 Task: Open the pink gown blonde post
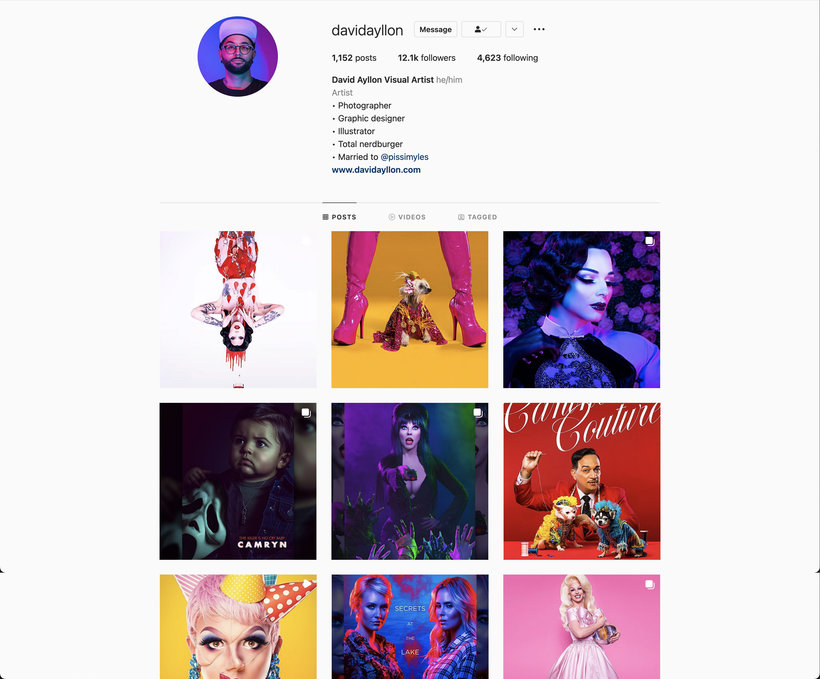pos(581,626)
